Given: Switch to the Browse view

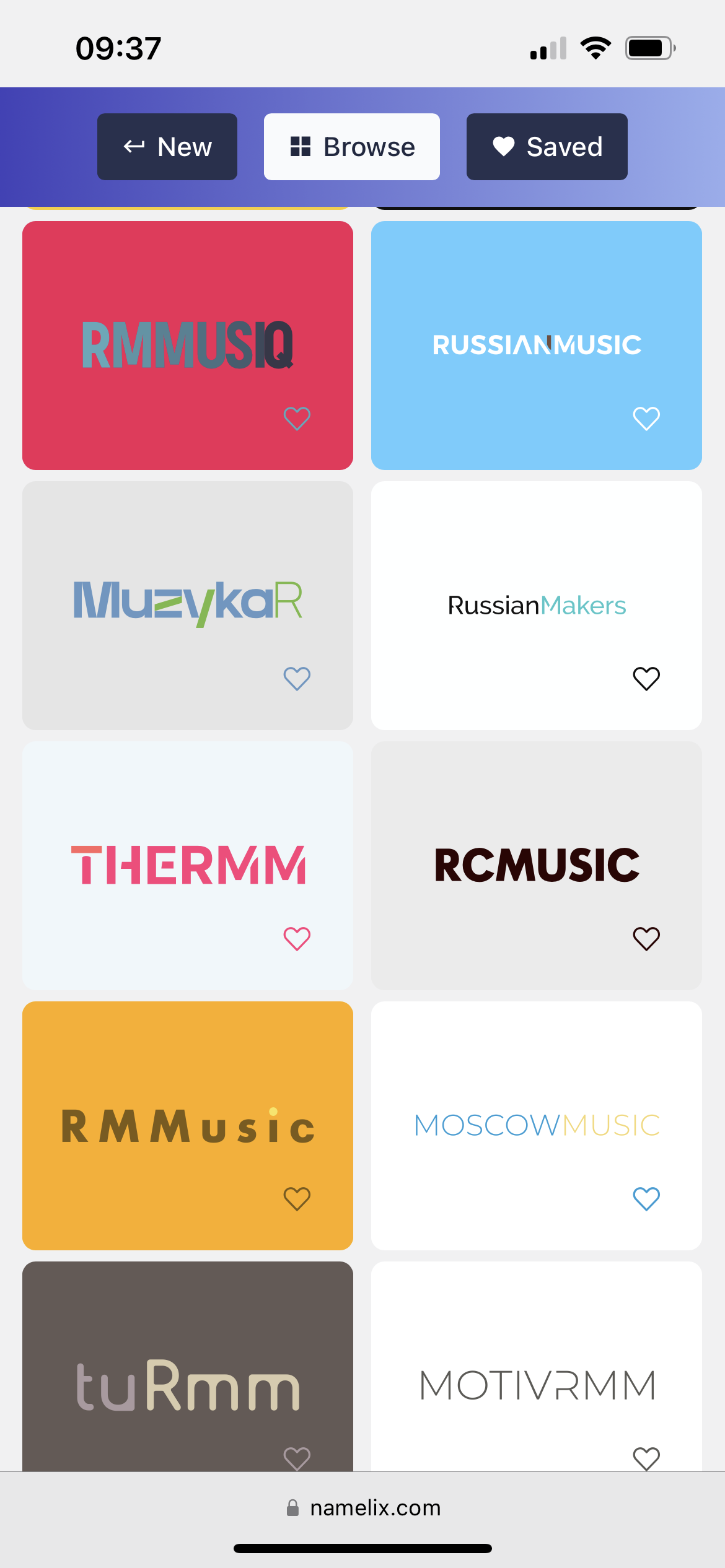Looking at the screenshot, I should pyautogui.click(x=352, y=147).
